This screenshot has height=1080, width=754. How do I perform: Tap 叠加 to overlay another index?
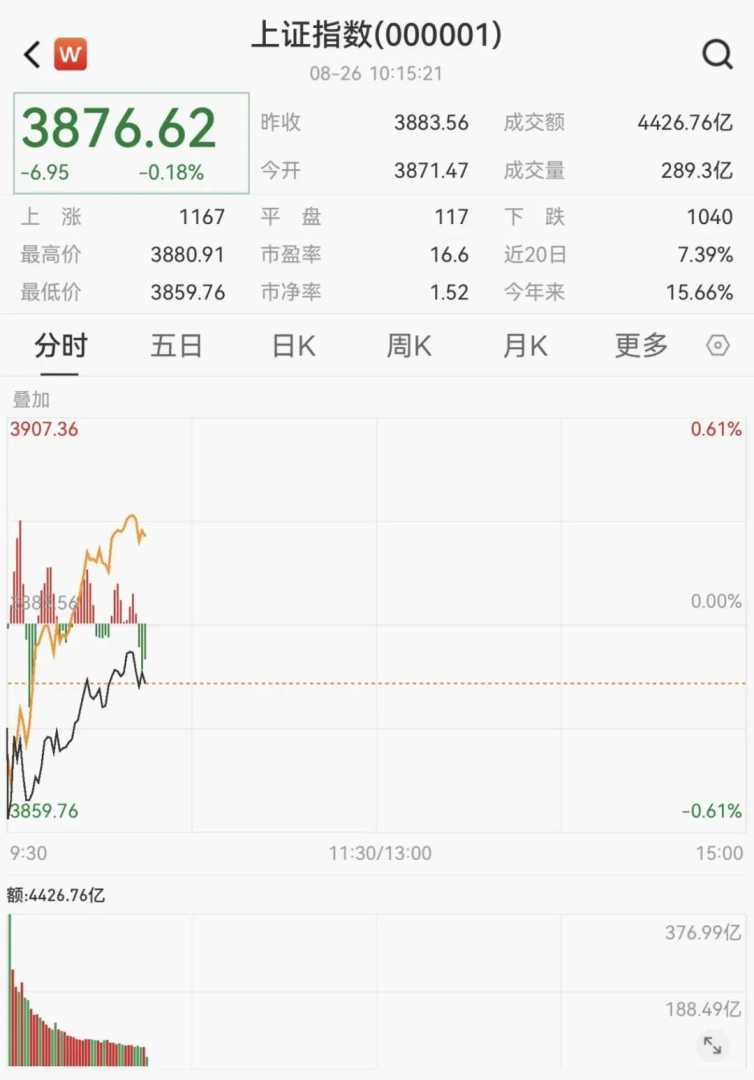(31, 399)
